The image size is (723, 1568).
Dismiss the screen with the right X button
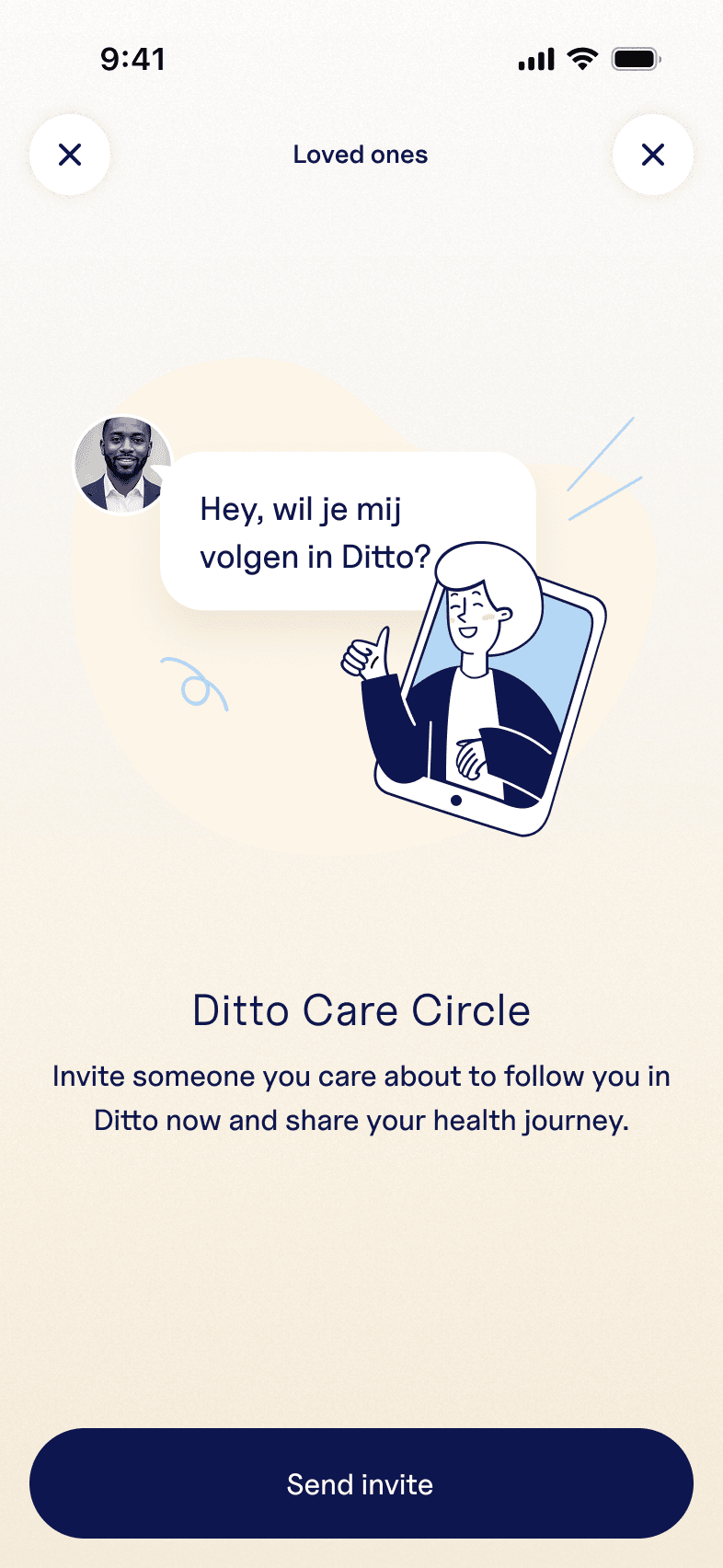[x=653, y=155]
